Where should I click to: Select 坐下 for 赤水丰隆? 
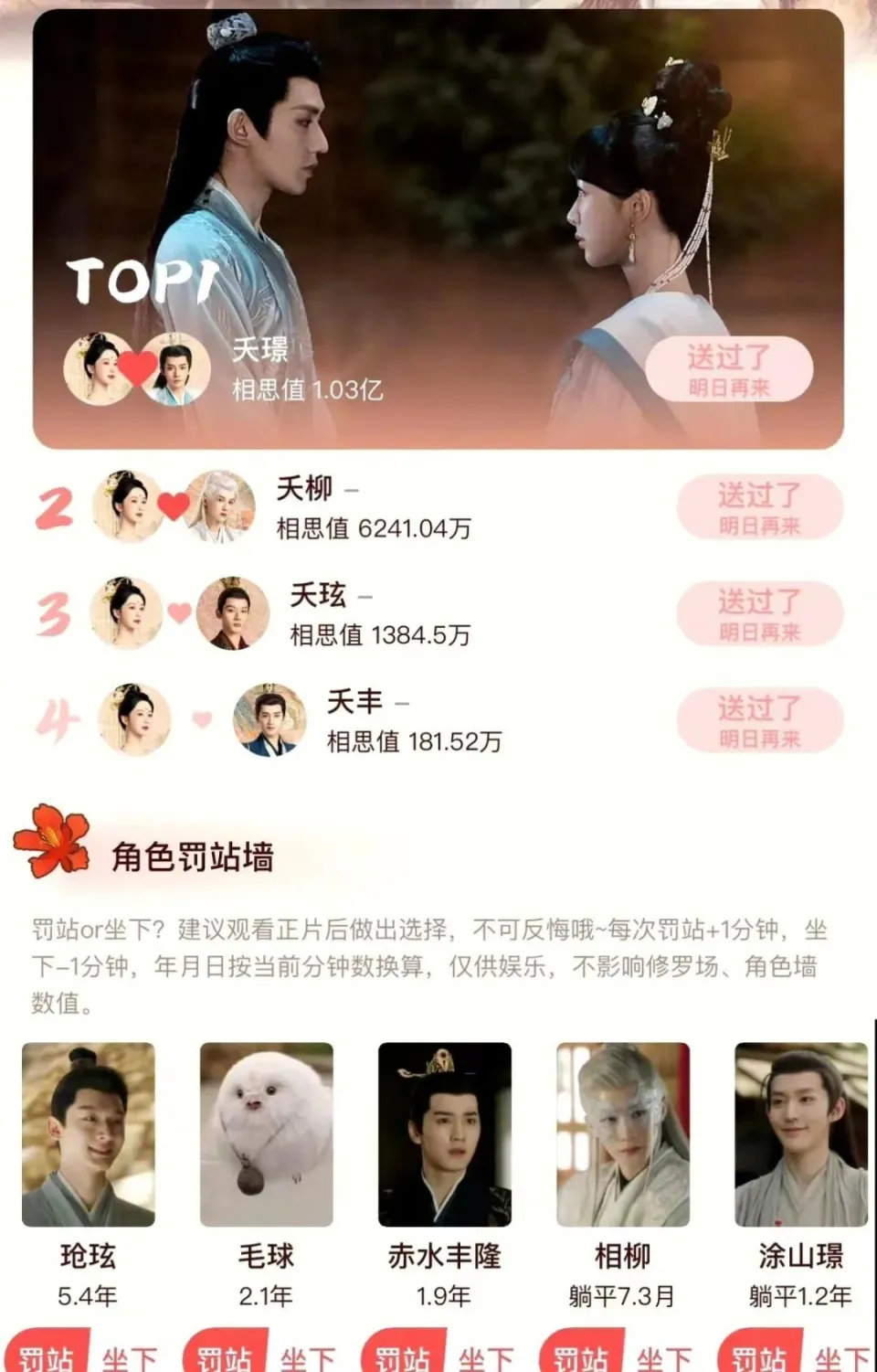(484, 1358)
